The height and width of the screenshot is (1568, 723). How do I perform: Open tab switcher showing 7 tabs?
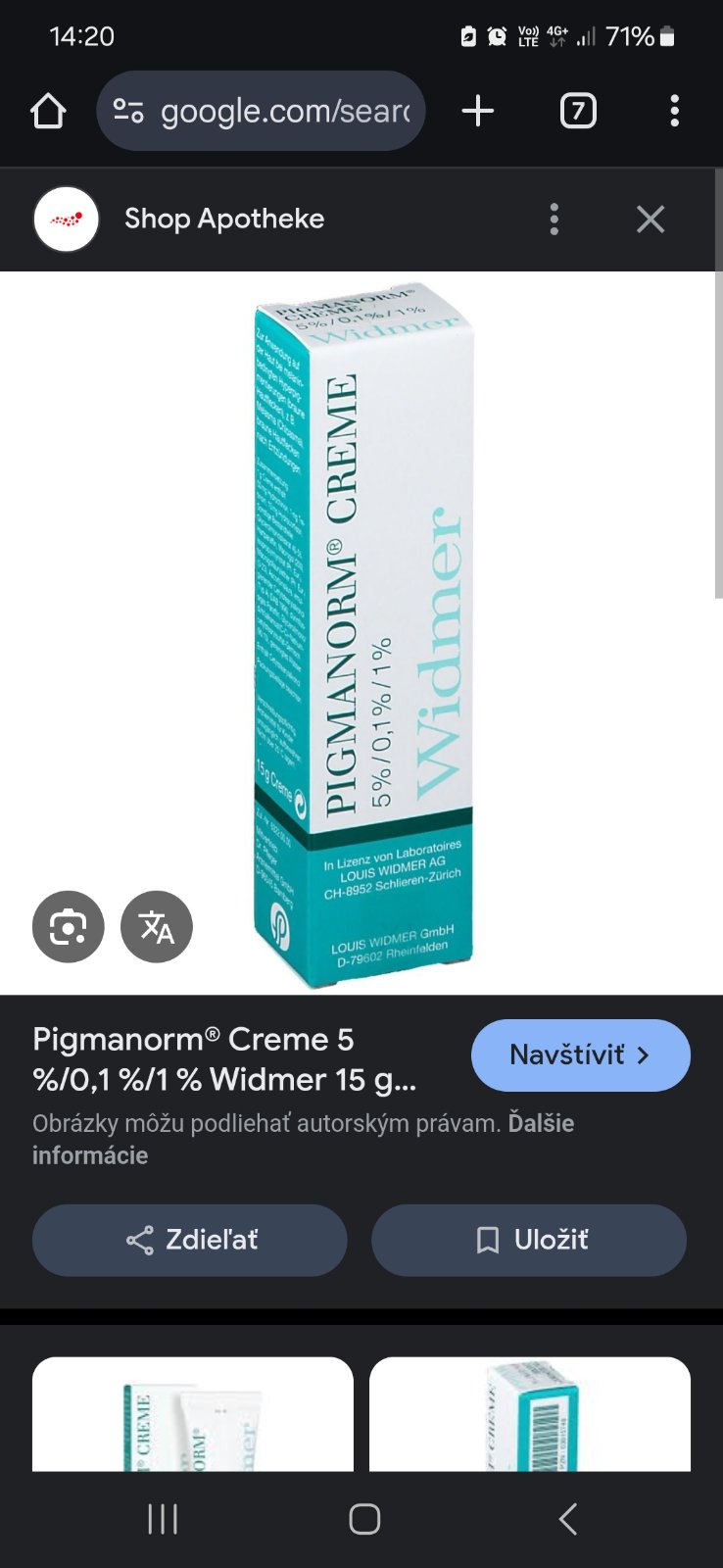click(x=578, y=112)
